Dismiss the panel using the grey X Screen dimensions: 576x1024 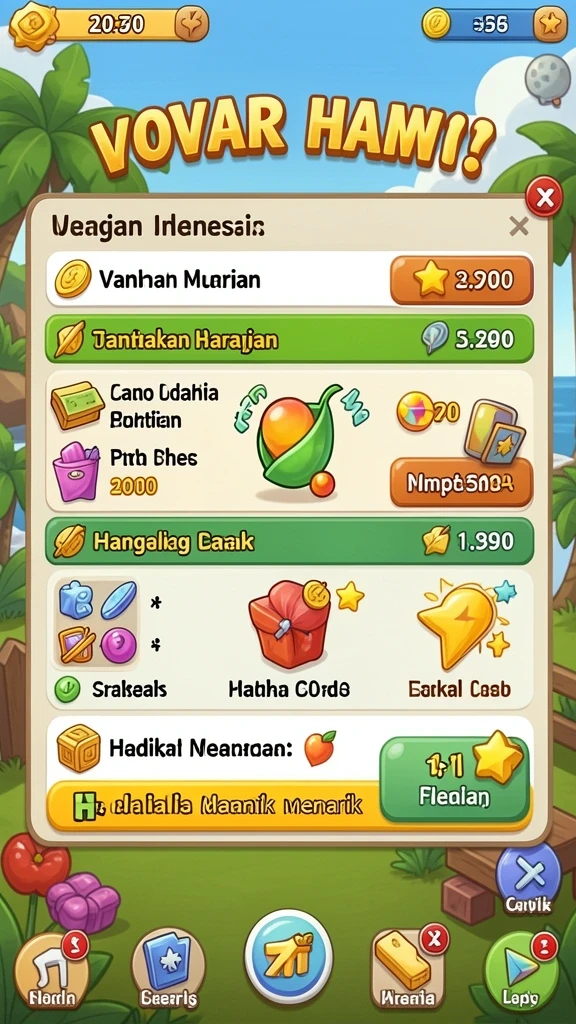point(519,227)
